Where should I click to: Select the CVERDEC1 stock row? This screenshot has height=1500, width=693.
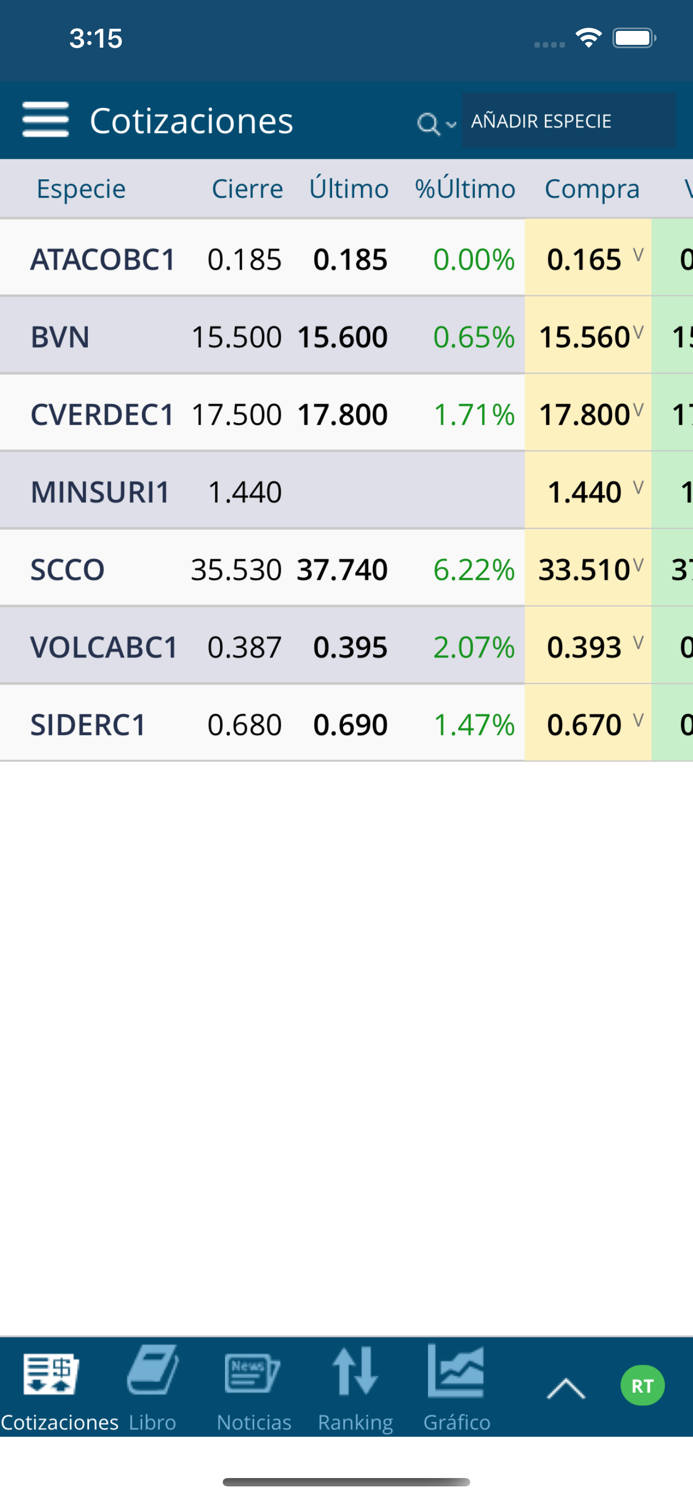102,414
